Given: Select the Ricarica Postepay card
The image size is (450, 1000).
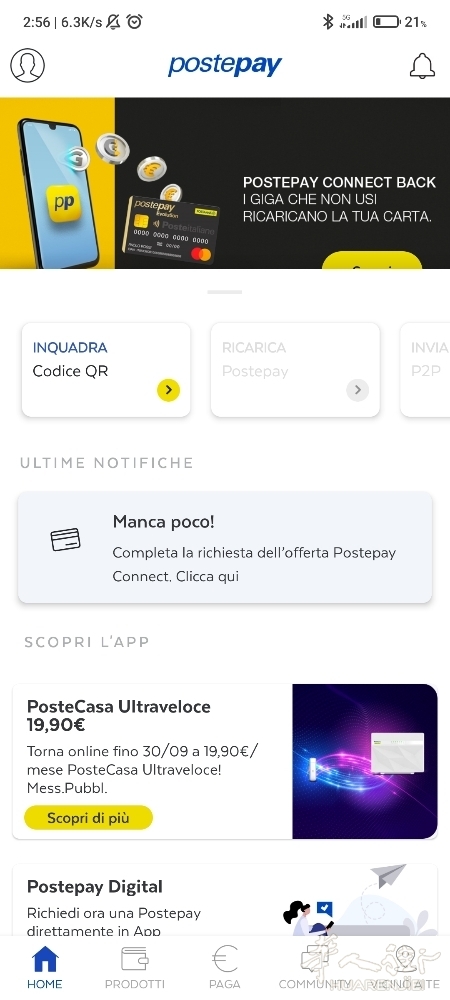Looking at the screenshot, I should click(x=295, y=370).
